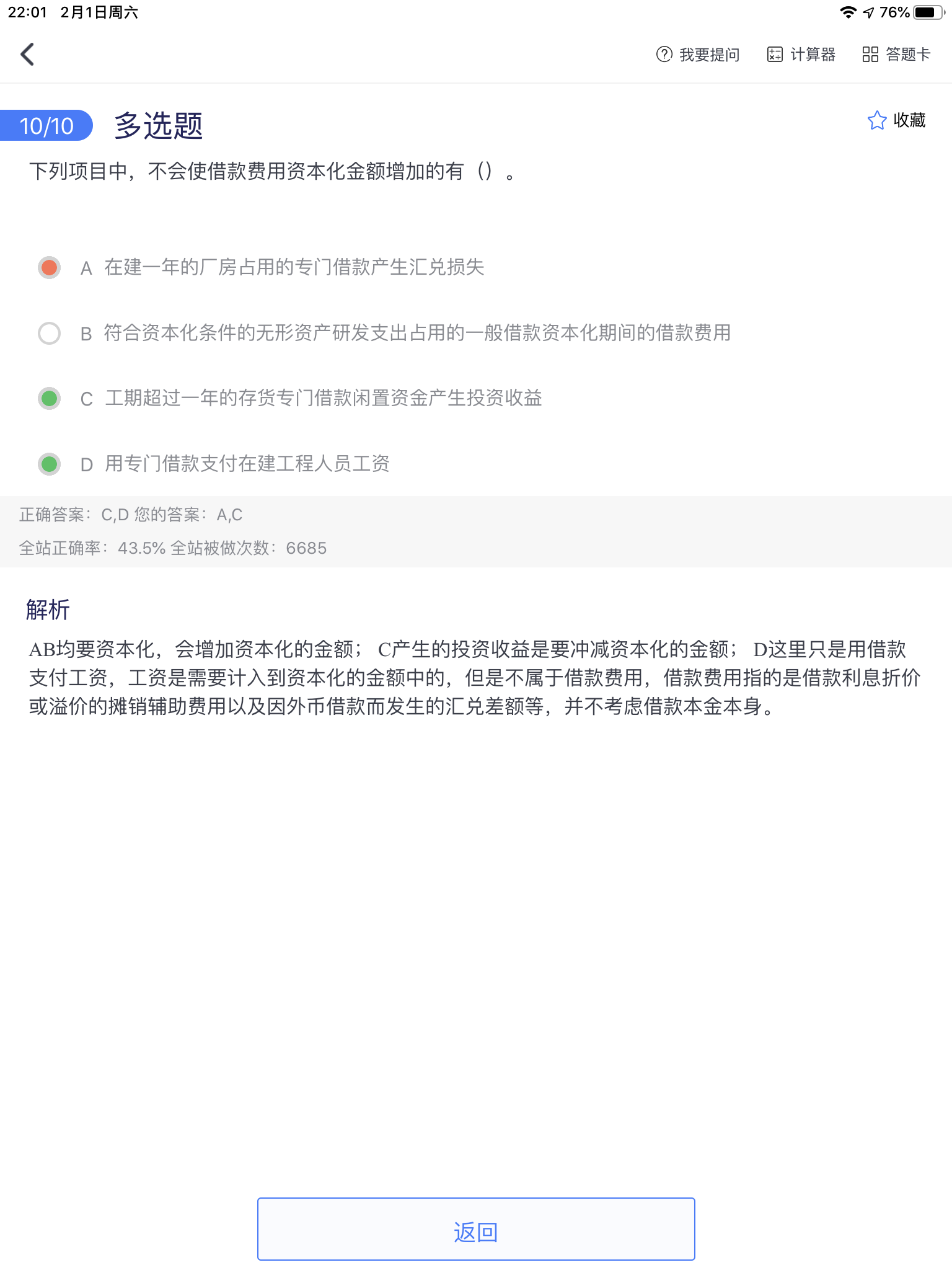
Task: Open 我要提问 to ask a question
Action: (x=698, y=55)
